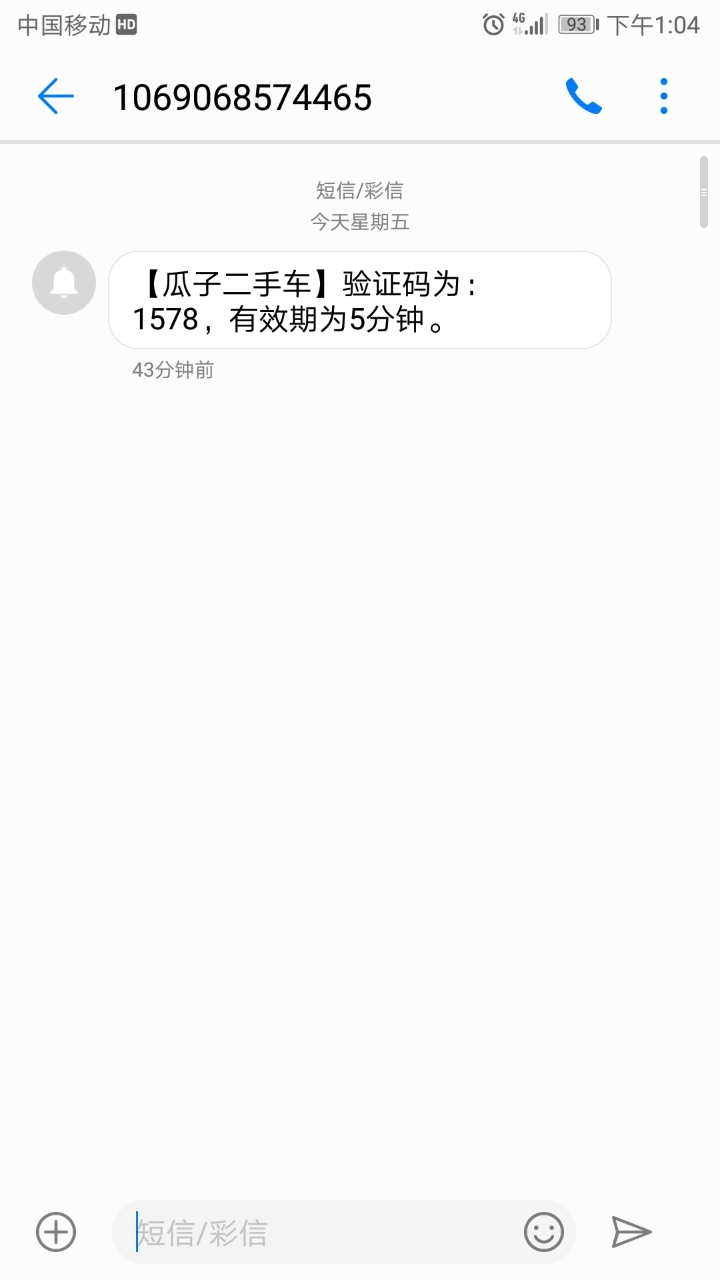
Task: Focus the 短信/彩信 message input field
Action: pyautogui.click(x=325, y=1232)
